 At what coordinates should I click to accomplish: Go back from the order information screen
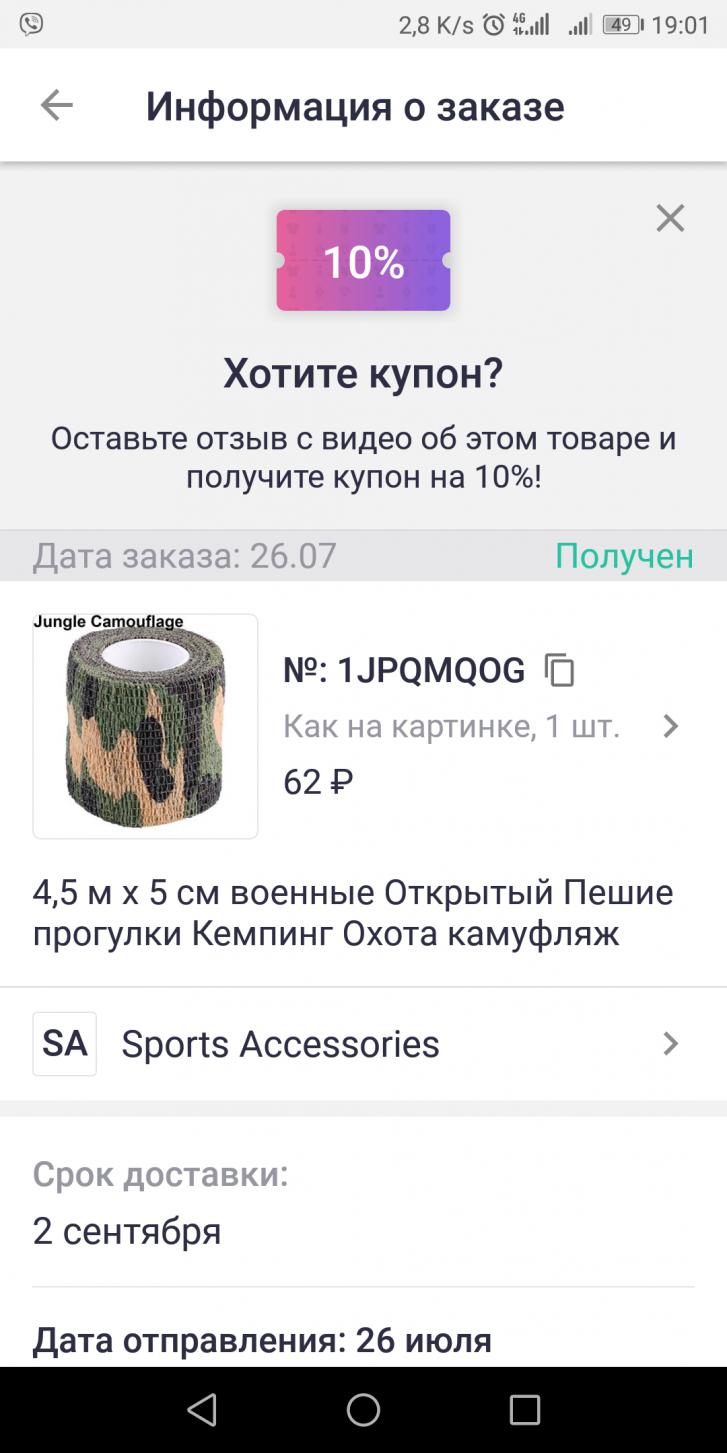(x=57, y=106)
